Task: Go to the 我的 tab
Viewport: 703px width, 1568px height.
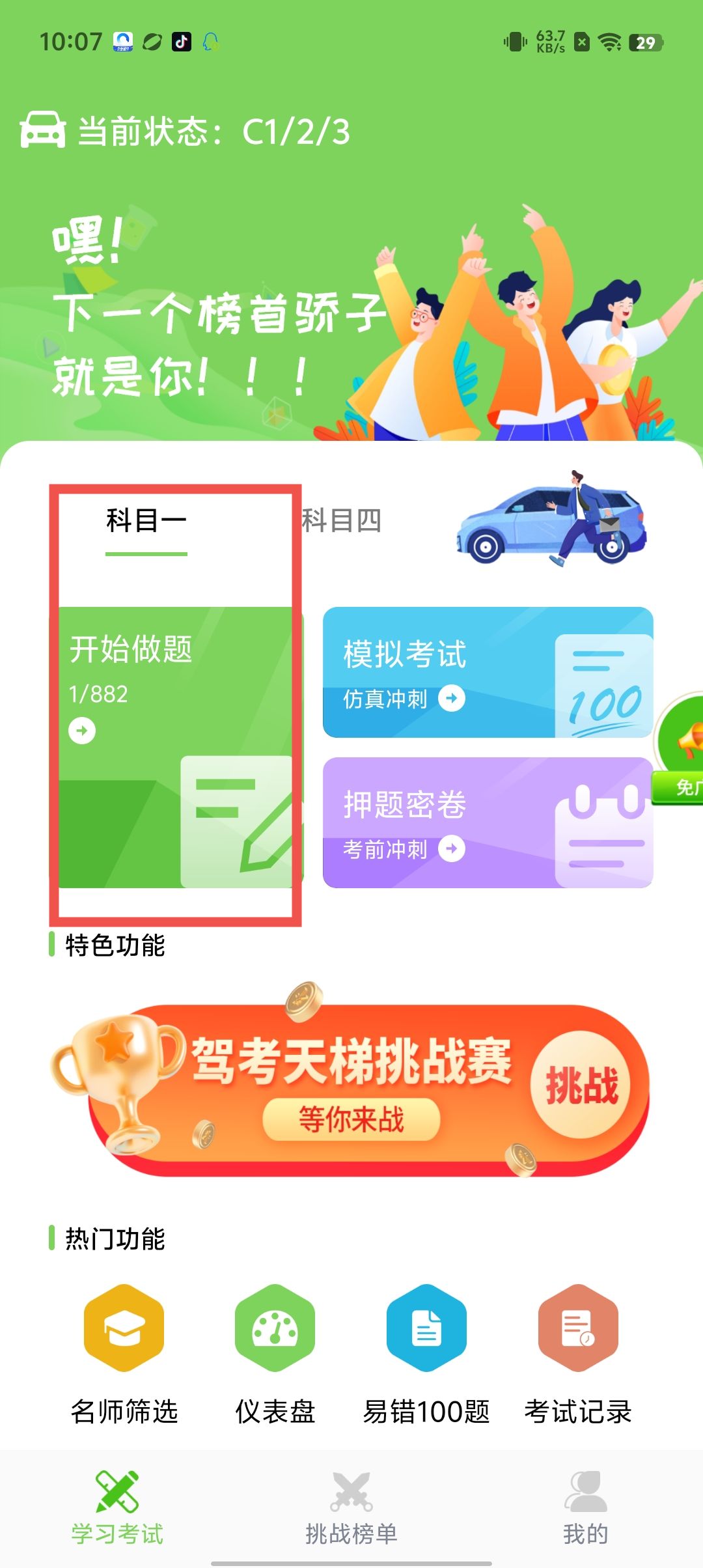Action: pyautogui.click(x=585, y=1508)
